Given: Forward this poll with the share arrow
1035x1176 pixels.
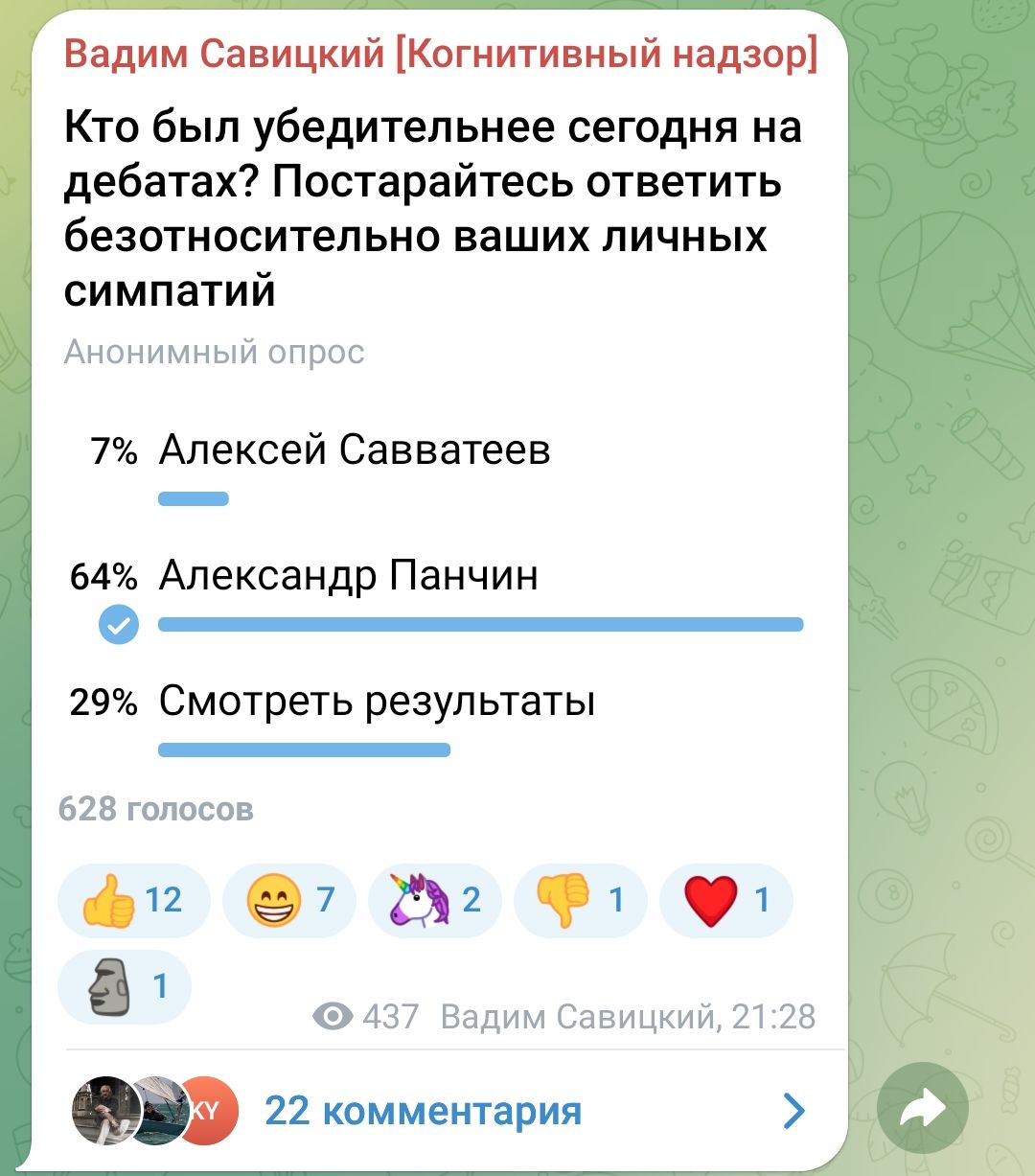Looking at the screenshot, I should tap(922, 1111).
